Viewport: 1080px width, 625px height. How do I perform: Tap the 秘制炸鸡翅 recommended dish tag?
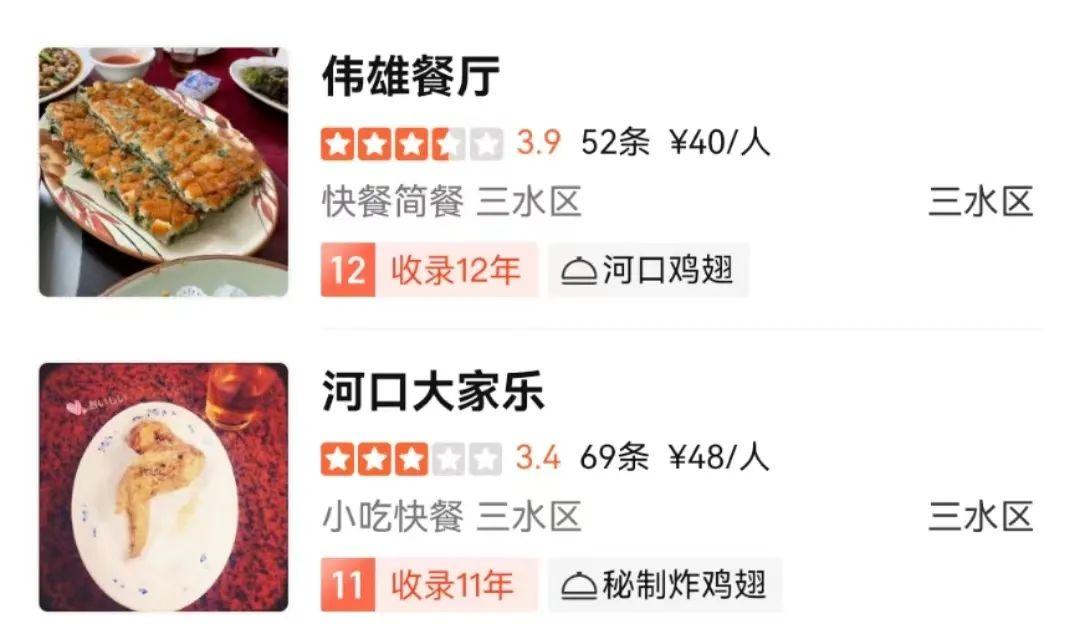(665, 585)
